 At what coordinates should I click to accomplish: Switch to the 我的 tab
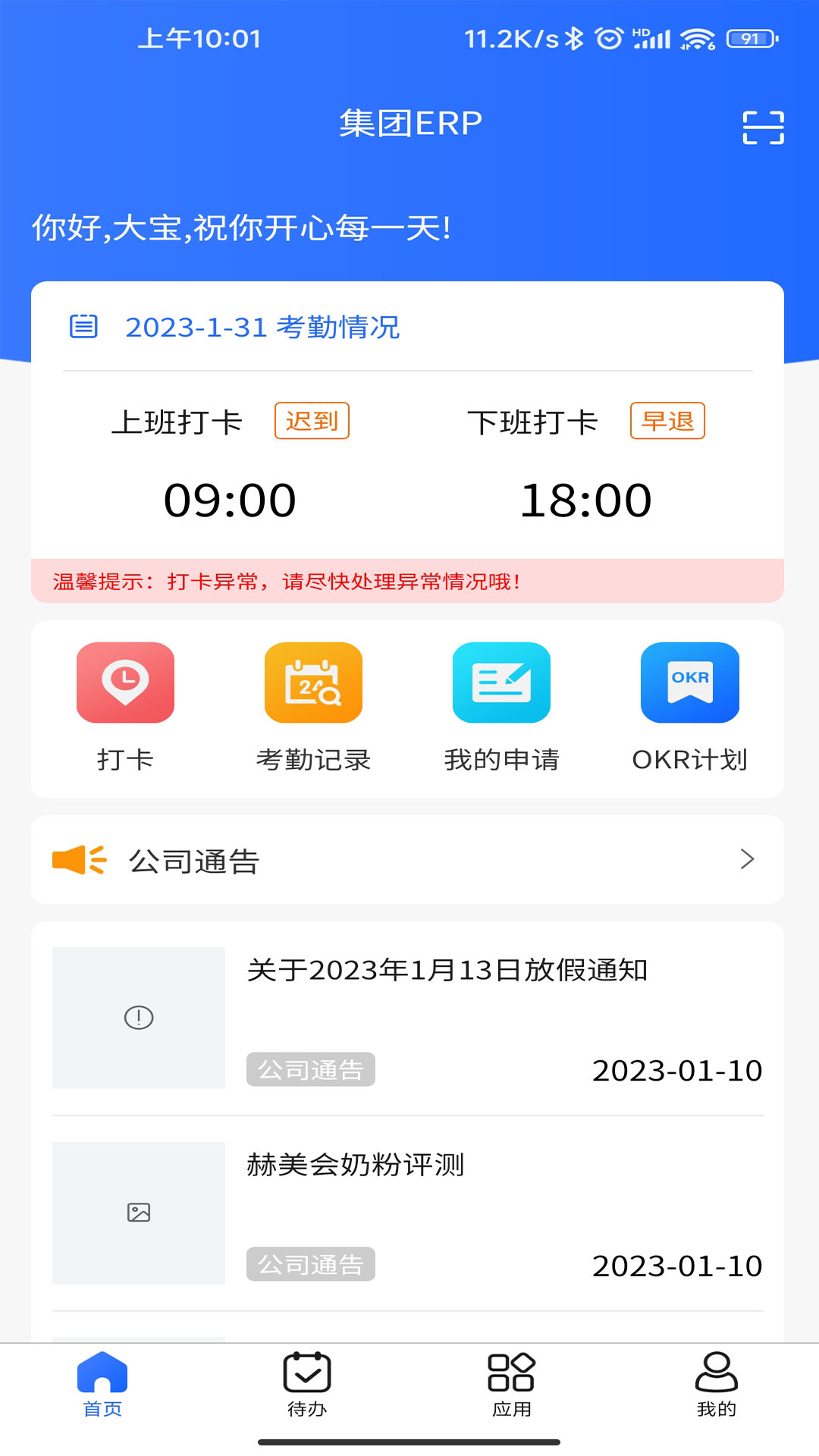pos(717,1385)
